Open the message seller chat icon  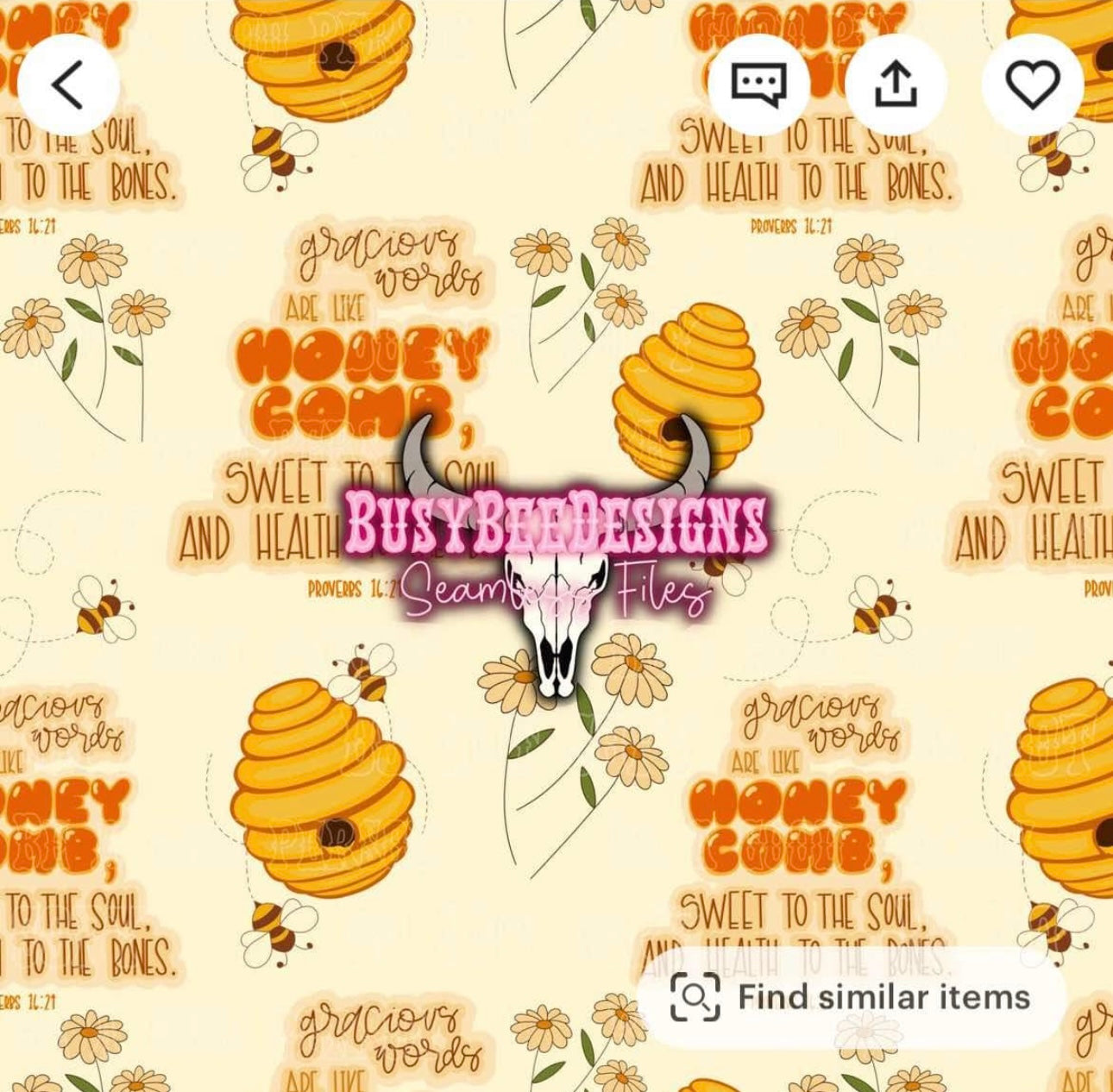[758, 85]
